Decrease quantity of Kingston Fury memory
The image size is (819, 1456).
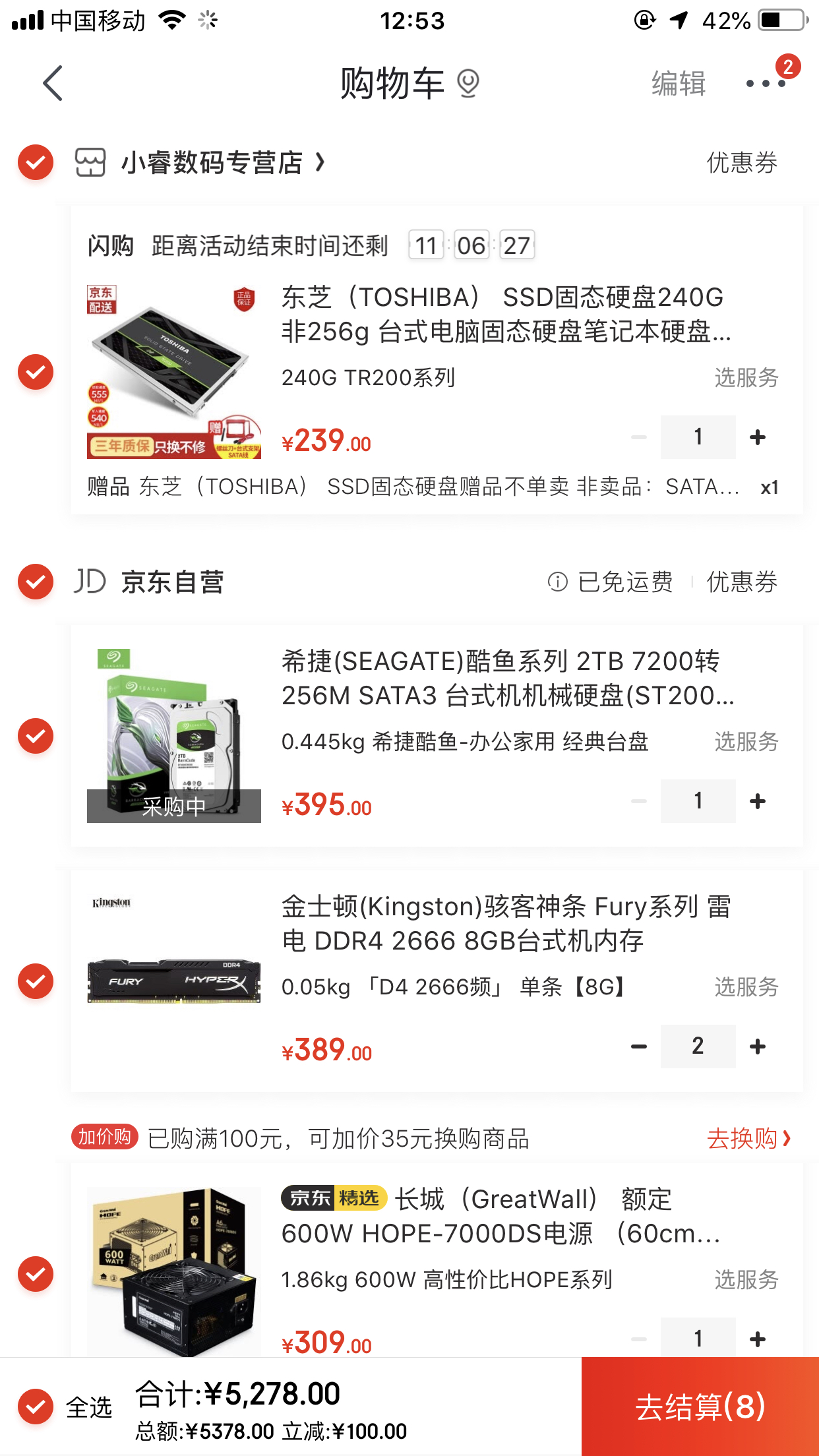638,1046
